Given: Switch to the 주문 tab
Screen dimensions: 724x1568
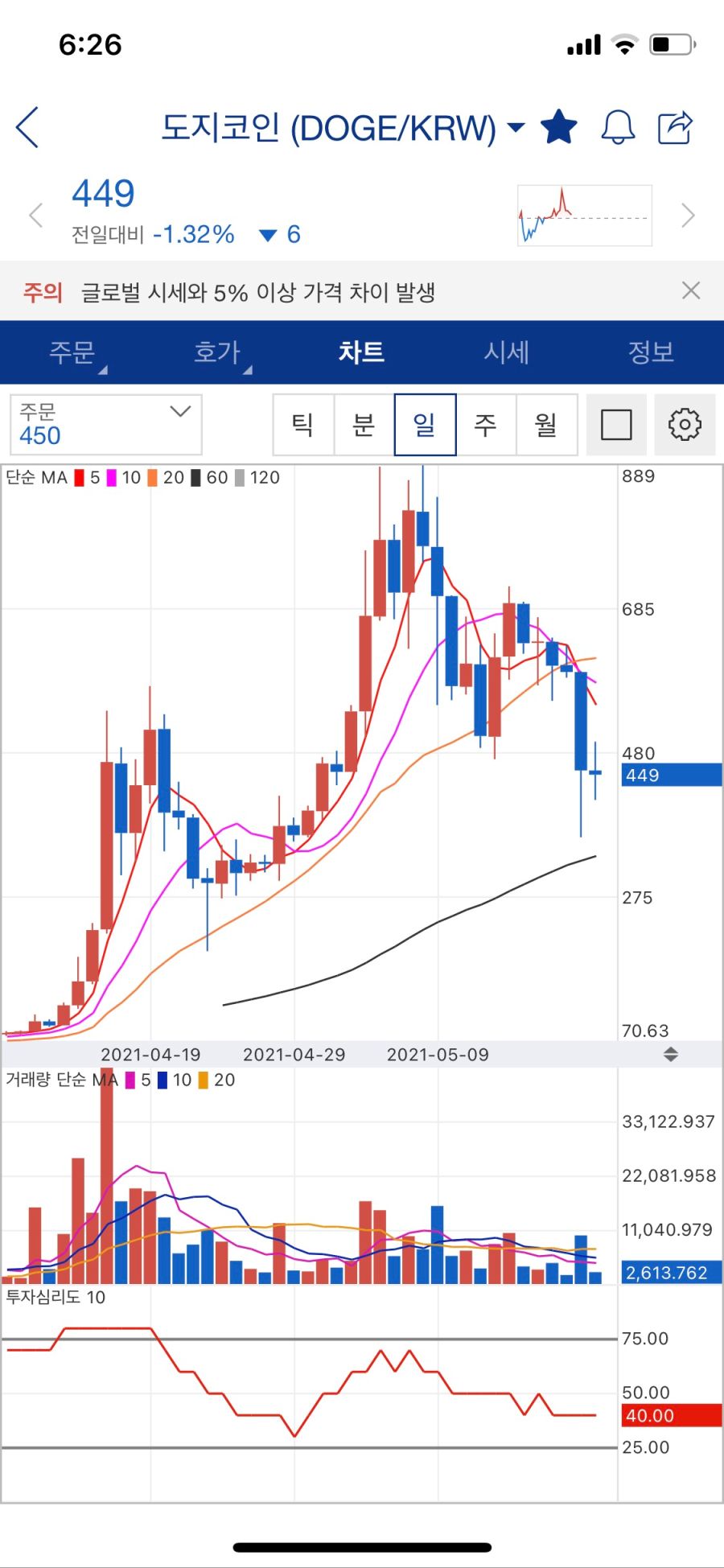Looking at the screenshot, I should pos(72,352).
